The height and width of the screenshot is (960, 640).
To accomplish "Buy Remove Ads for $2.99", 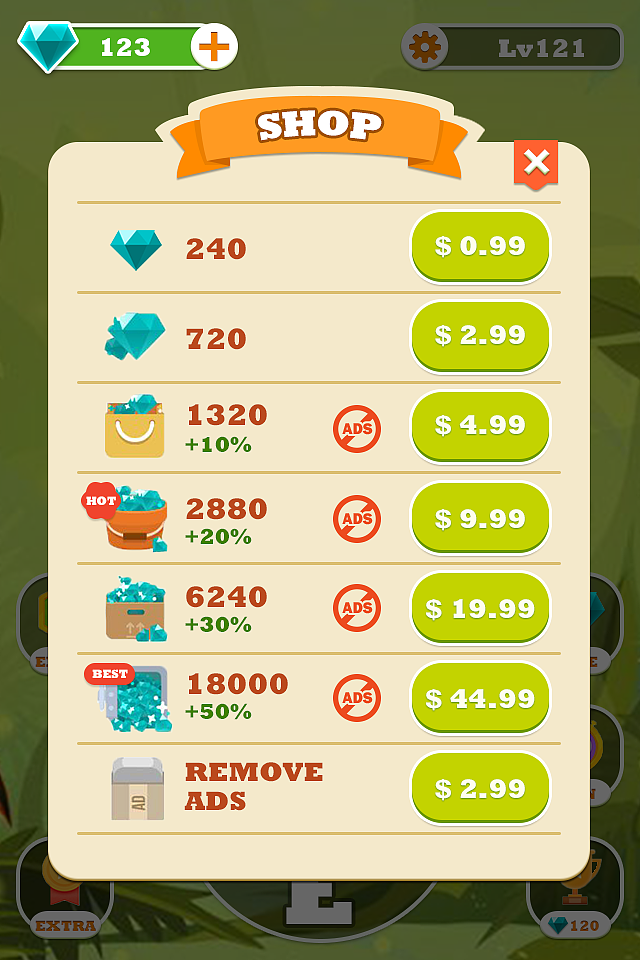I will [480, 788].
